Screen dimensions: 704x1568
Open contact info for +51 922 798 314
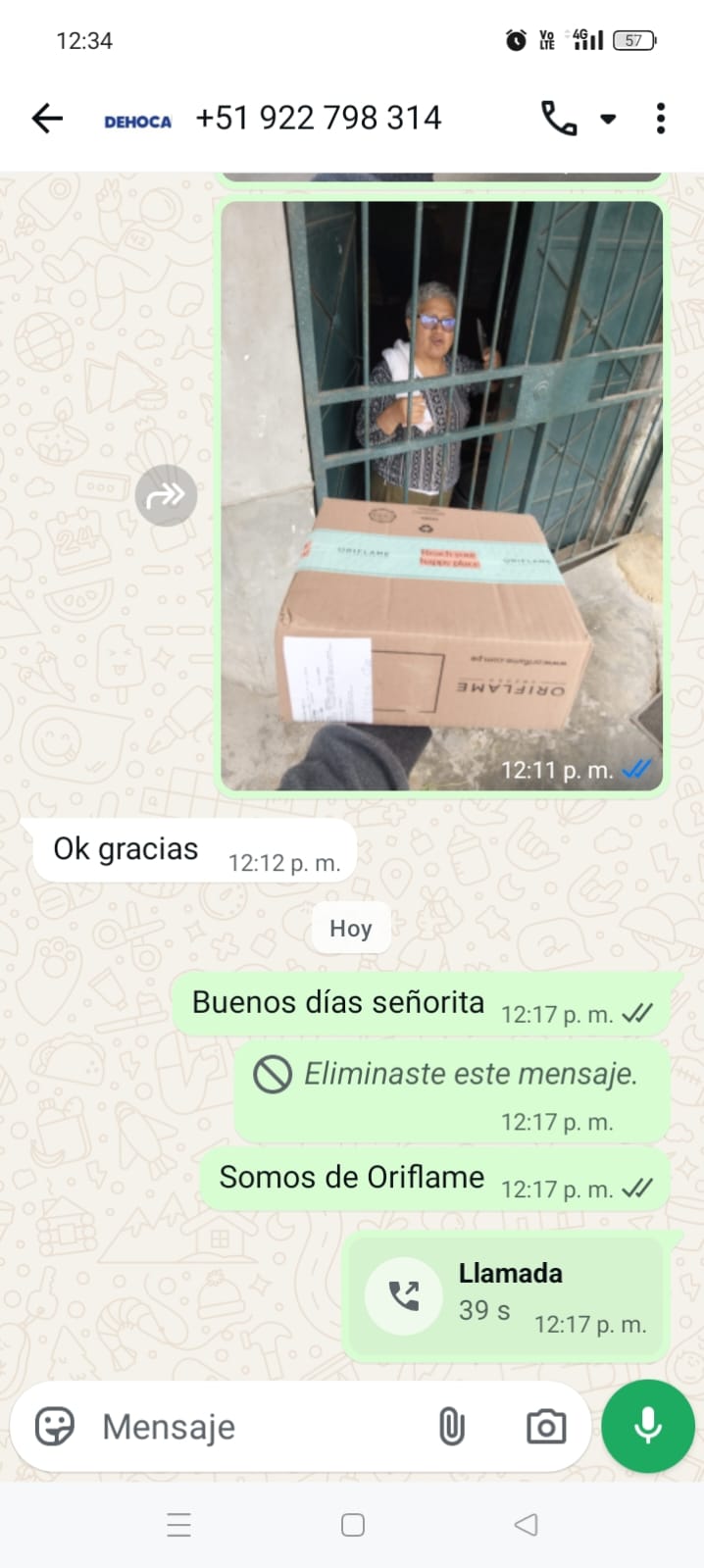point(318,119)
